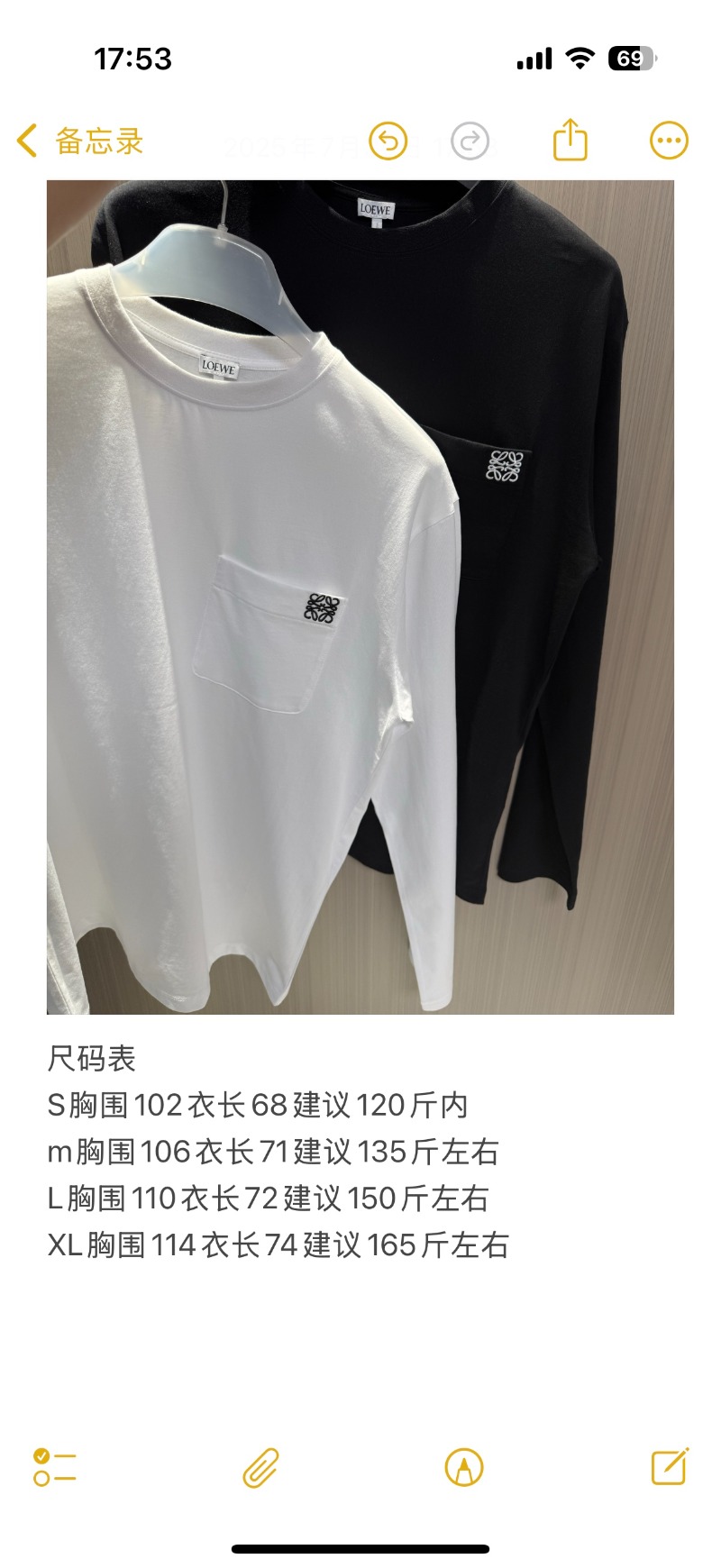Open the embedded LOEWE shirt photo
The height and width of the screenshot is (1568, 721).
click(x=360, y=597)
